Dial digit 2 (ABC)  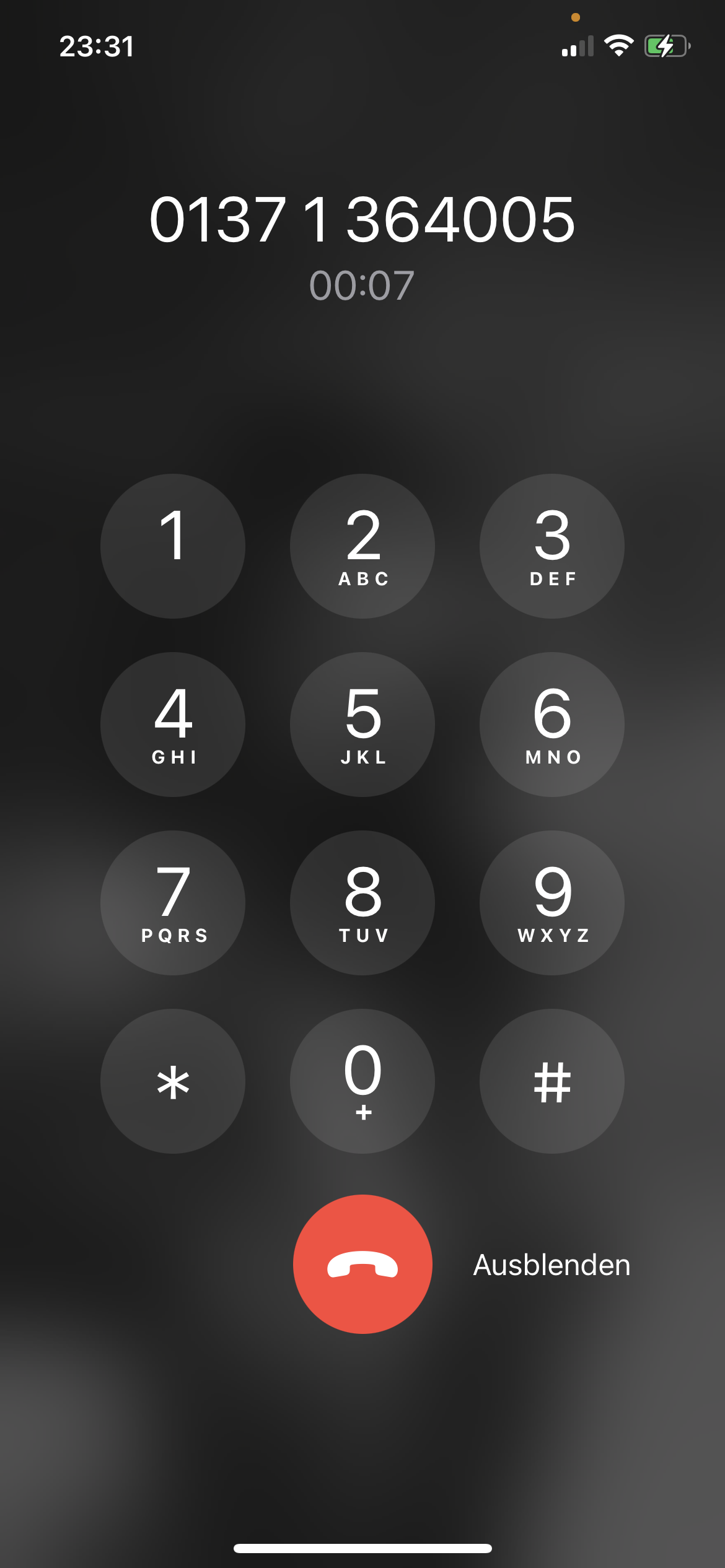tap(362, 546)
